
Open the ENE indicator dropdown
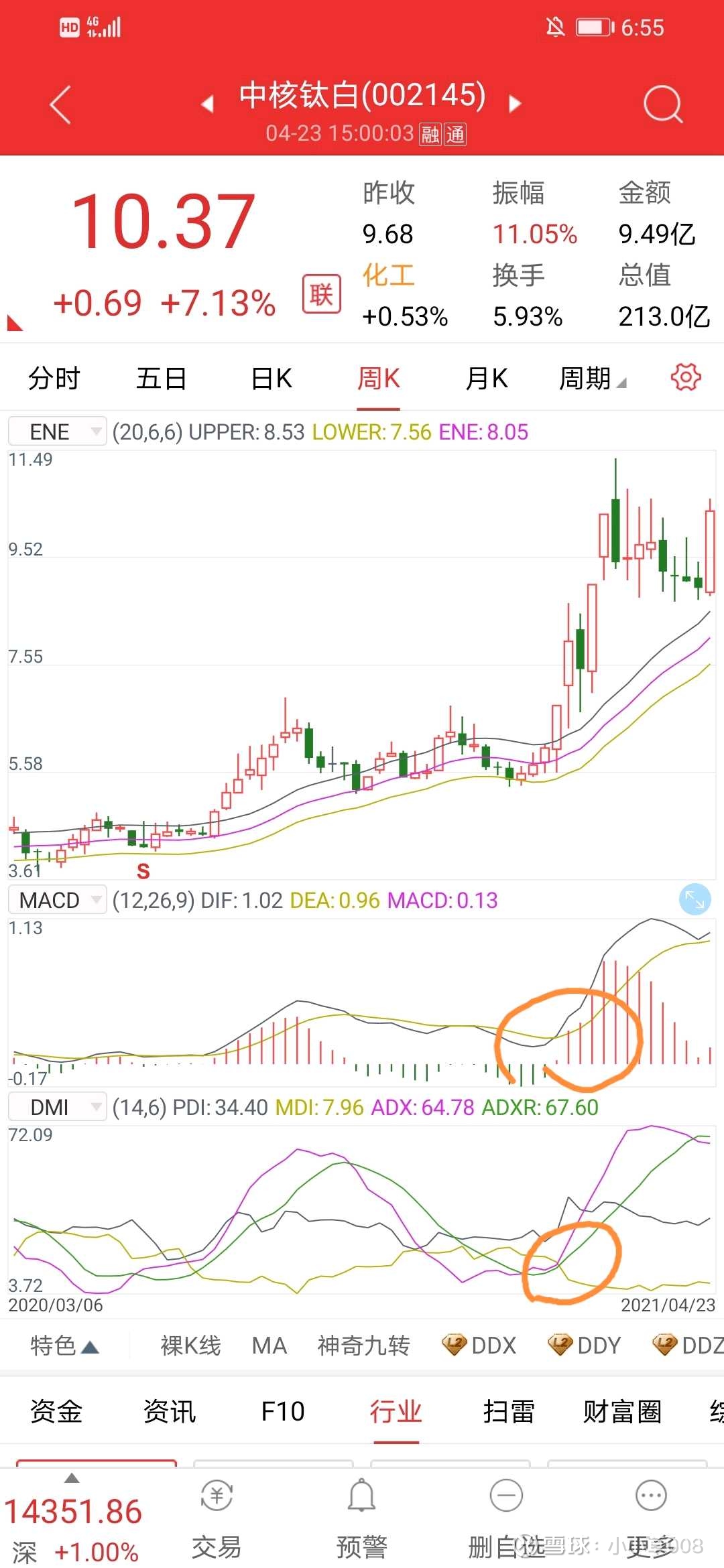[x=57, y=431]
